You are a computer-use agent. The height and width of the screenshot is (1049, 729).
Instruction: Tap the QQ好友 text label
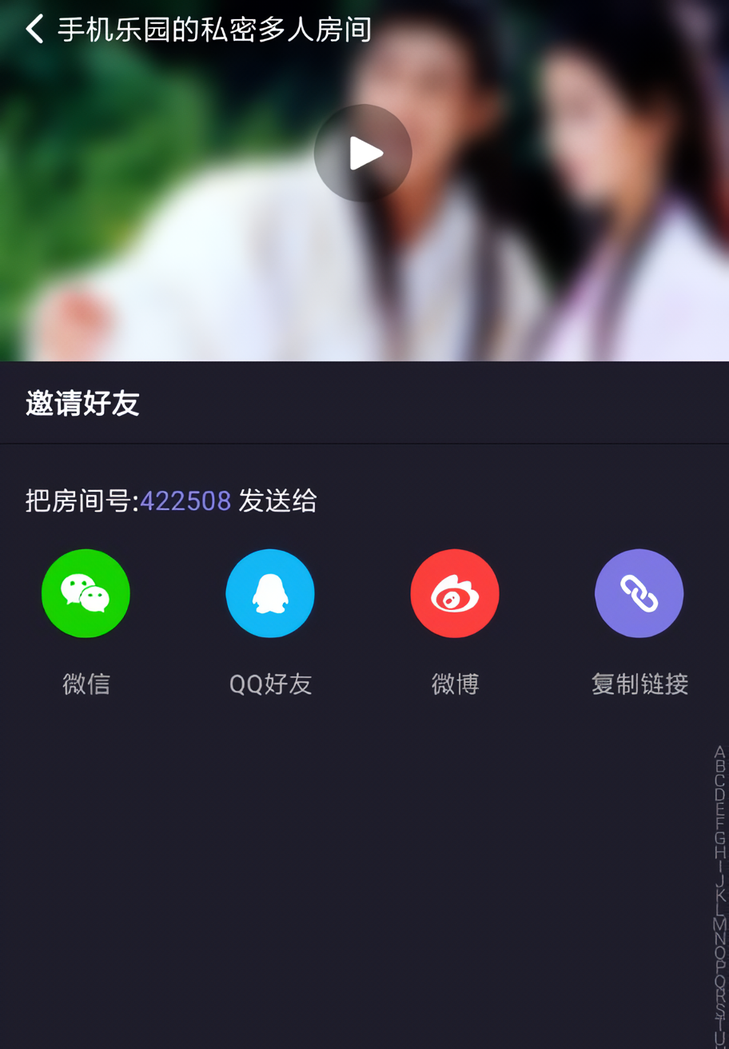point(269,683)
